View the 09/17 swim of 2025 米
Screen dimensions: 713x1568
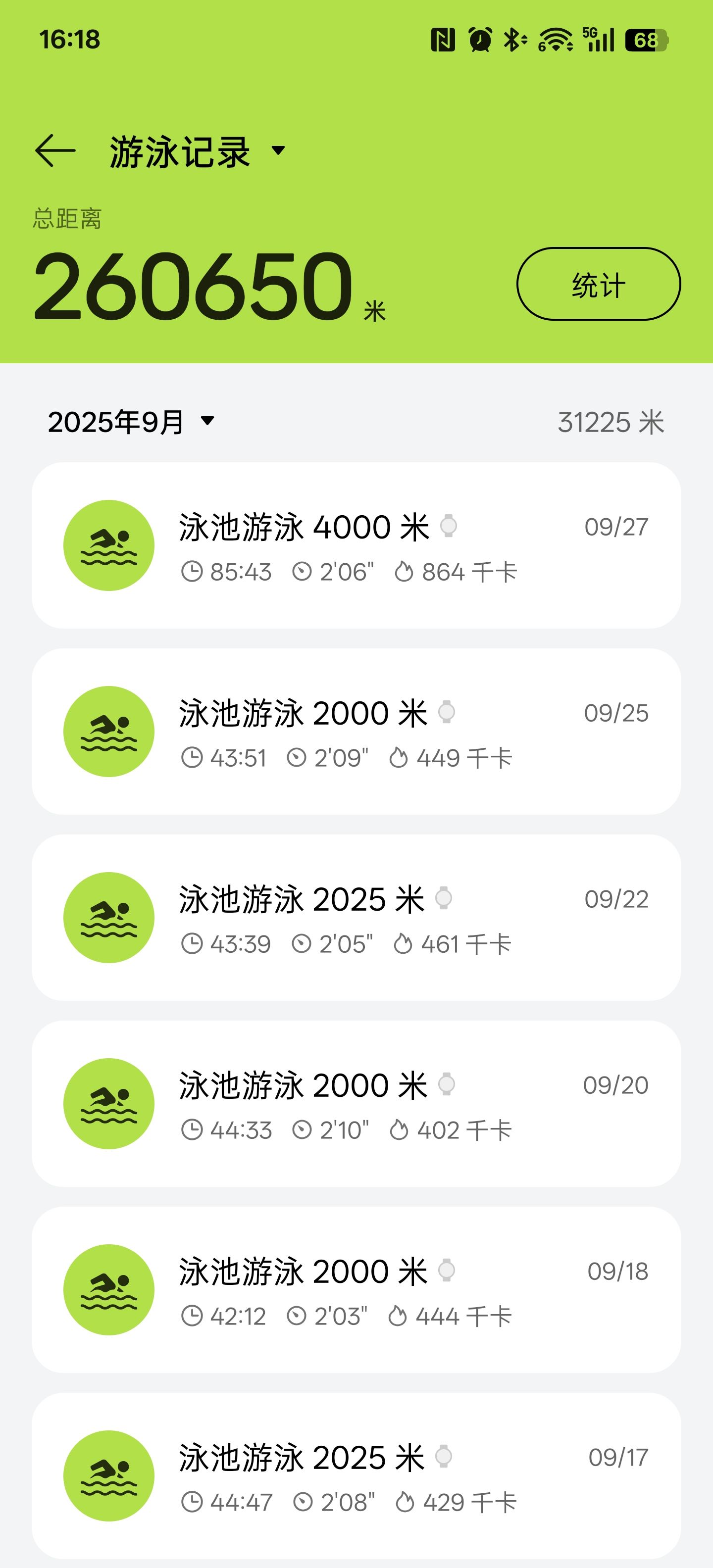click(356, 1476)
